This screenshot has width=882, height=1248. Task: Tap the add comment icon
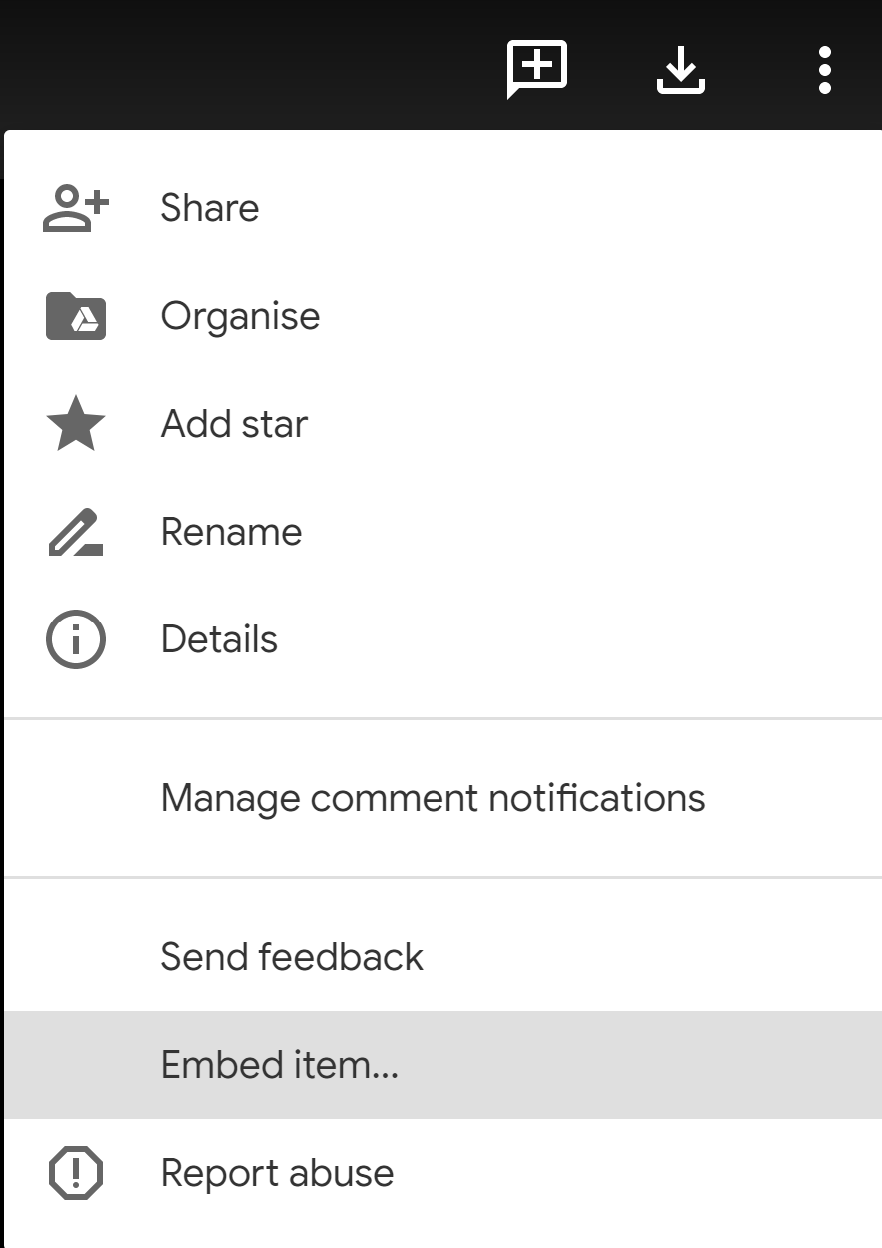537,68
